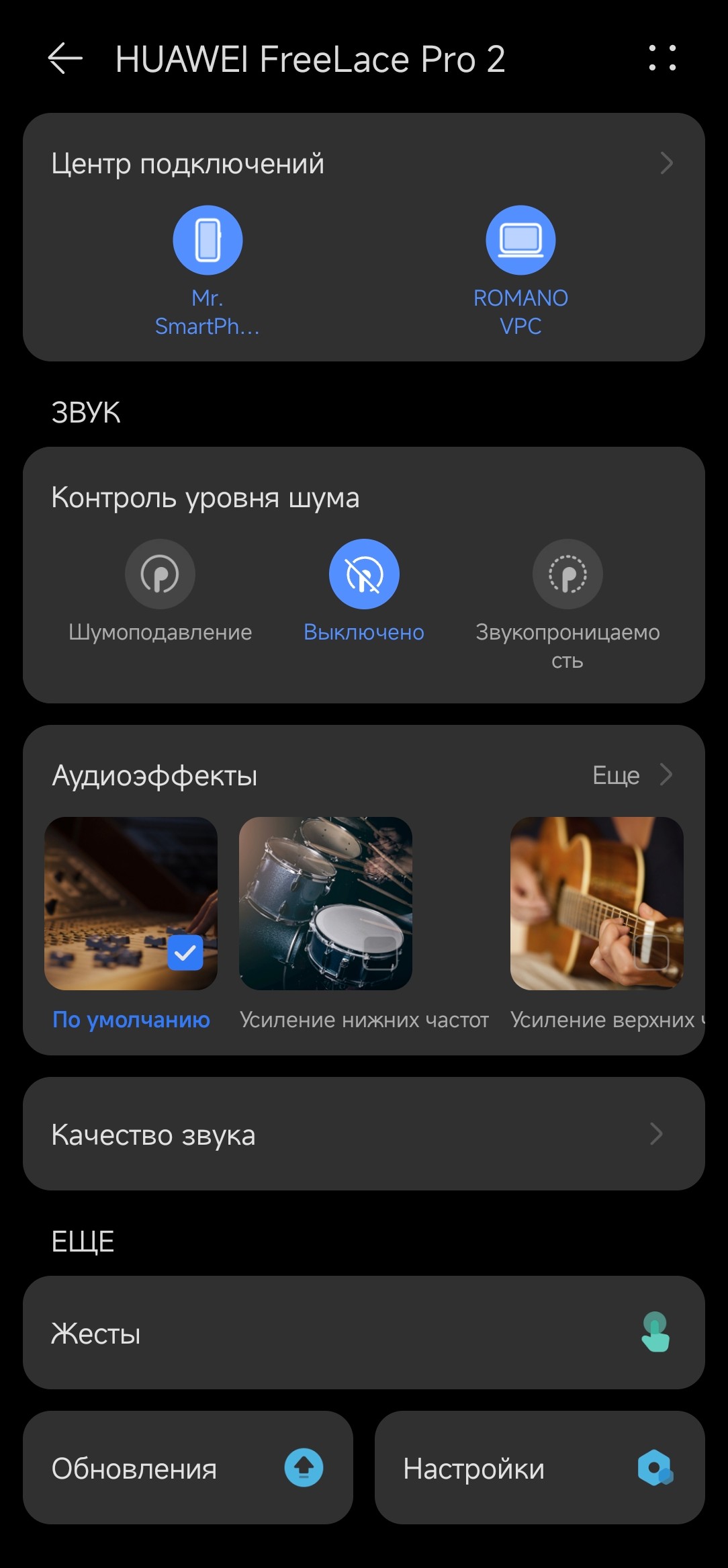
Task: Select the Mr. SmartPh... phone device
Action: click(x=208, y=241)
